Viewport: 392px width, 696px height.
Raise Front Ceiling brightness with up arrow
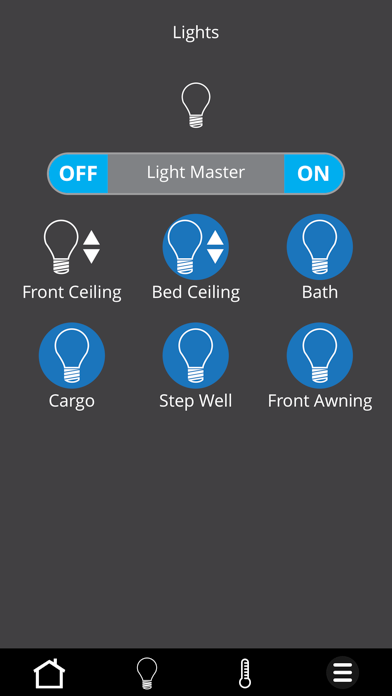(x=91, y=238)
